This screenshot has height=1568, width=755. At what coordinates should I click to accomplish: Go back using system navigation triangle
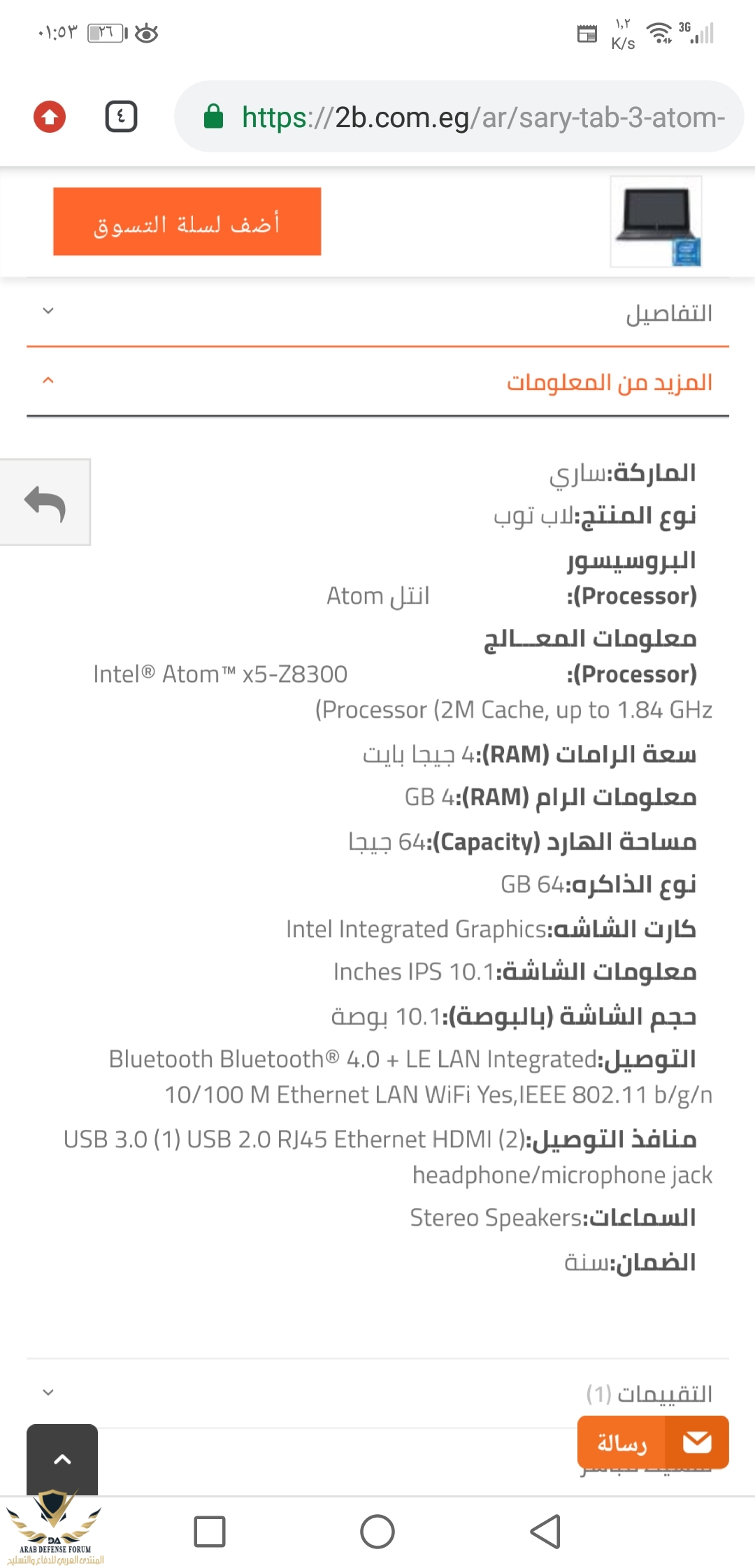(545, 1532)
